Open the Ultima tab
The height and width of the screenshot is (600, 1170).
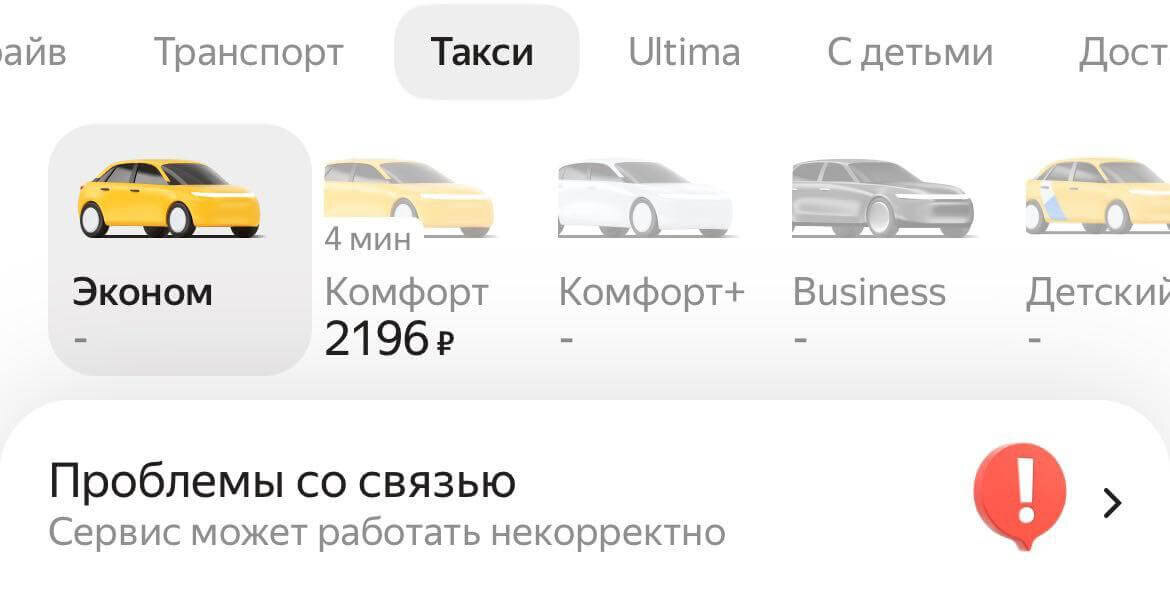pos(684,52)
